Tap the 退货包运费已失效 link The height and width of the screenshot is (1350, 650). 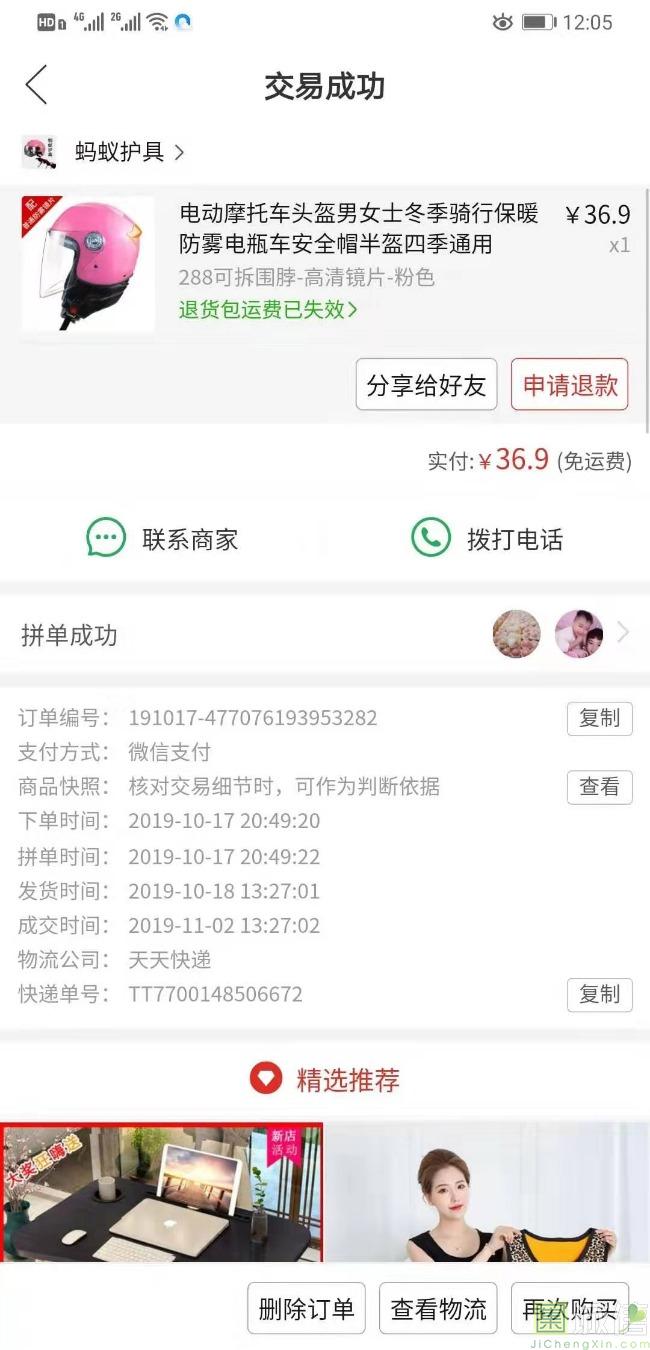267,309
